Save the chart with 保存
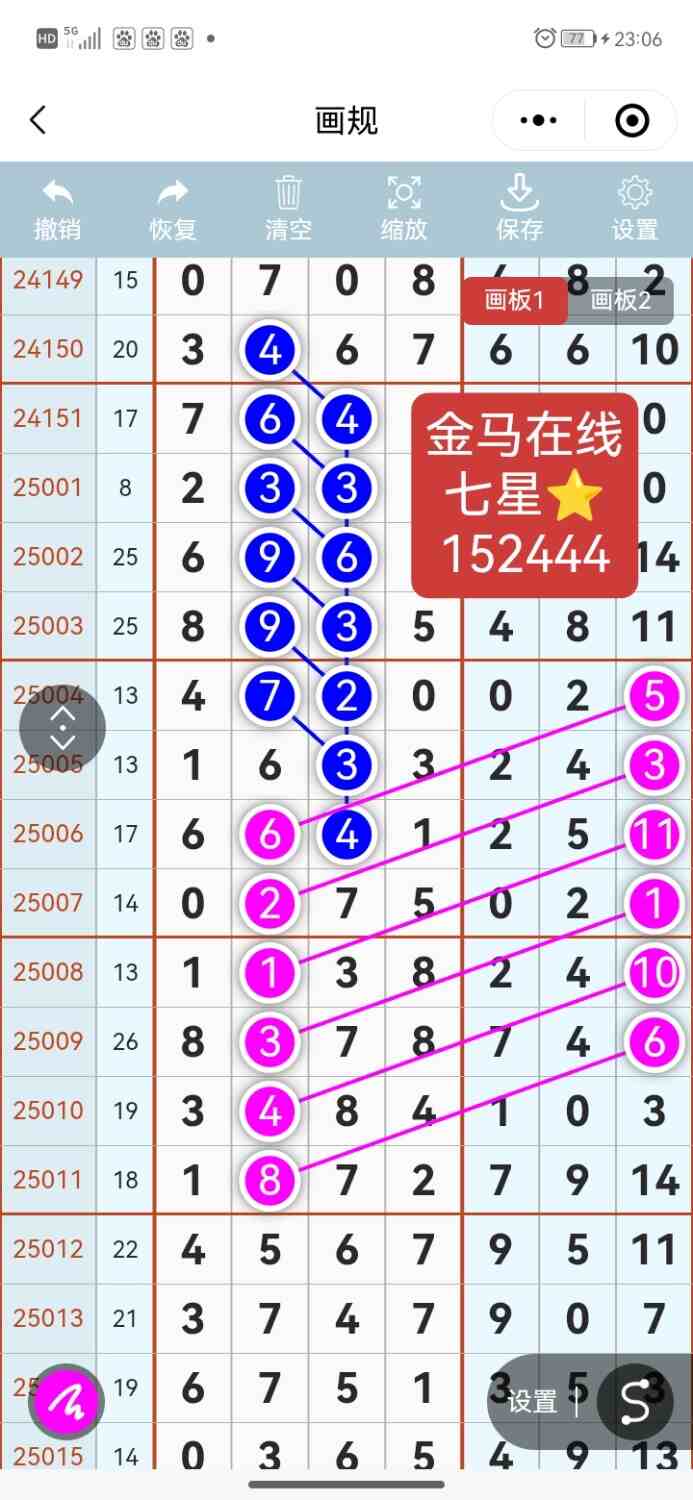The width and height of the screenshot is (693, 1500). point(519,209)
